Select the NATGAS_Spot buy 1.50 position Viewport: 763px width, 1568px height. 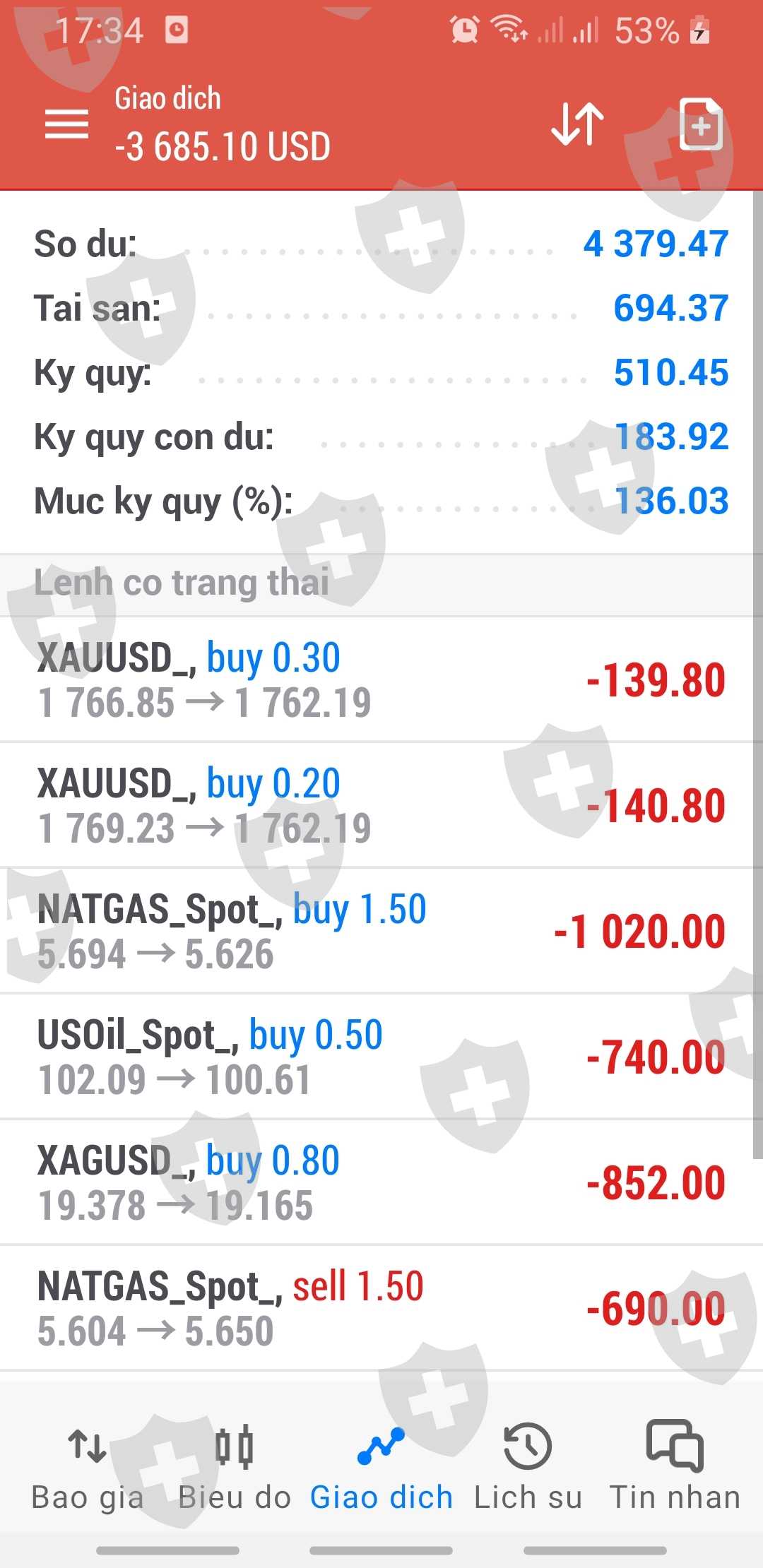[381, 931]
